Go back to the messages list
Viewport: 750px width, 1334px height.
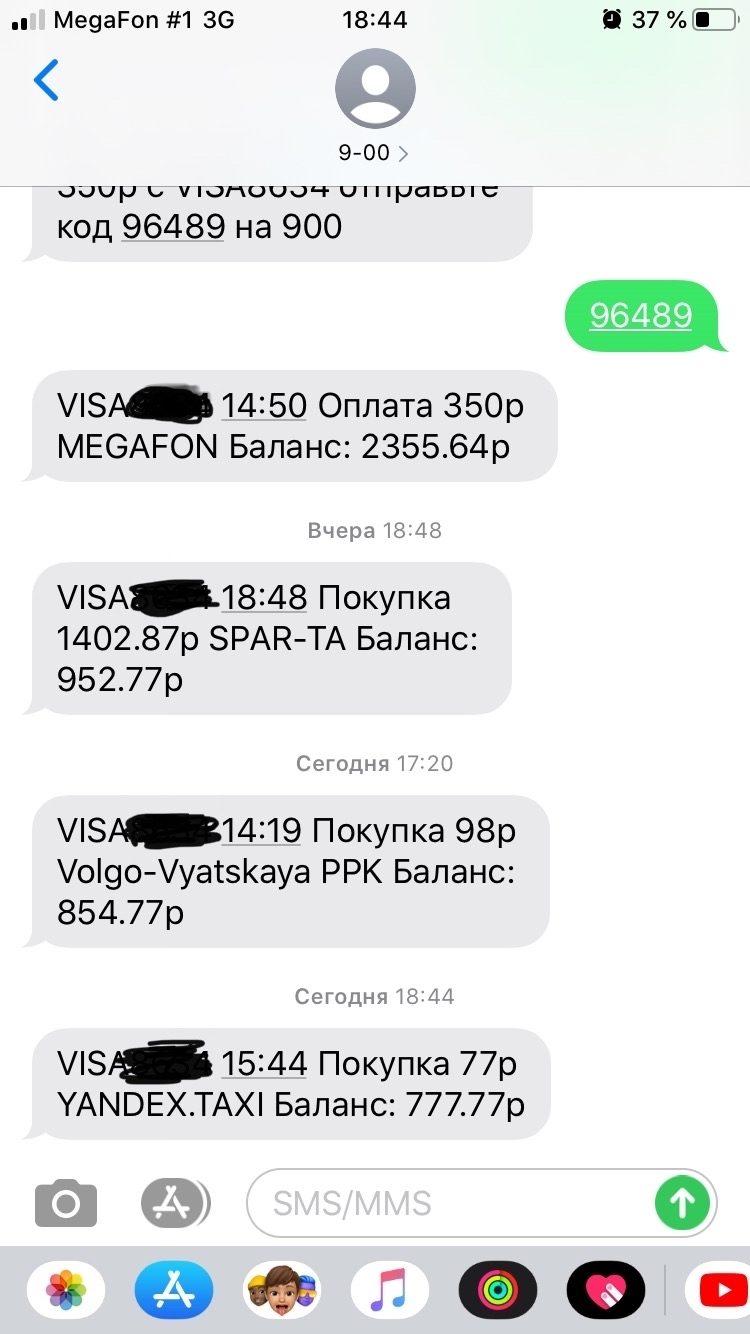click(x=46, y=81)
